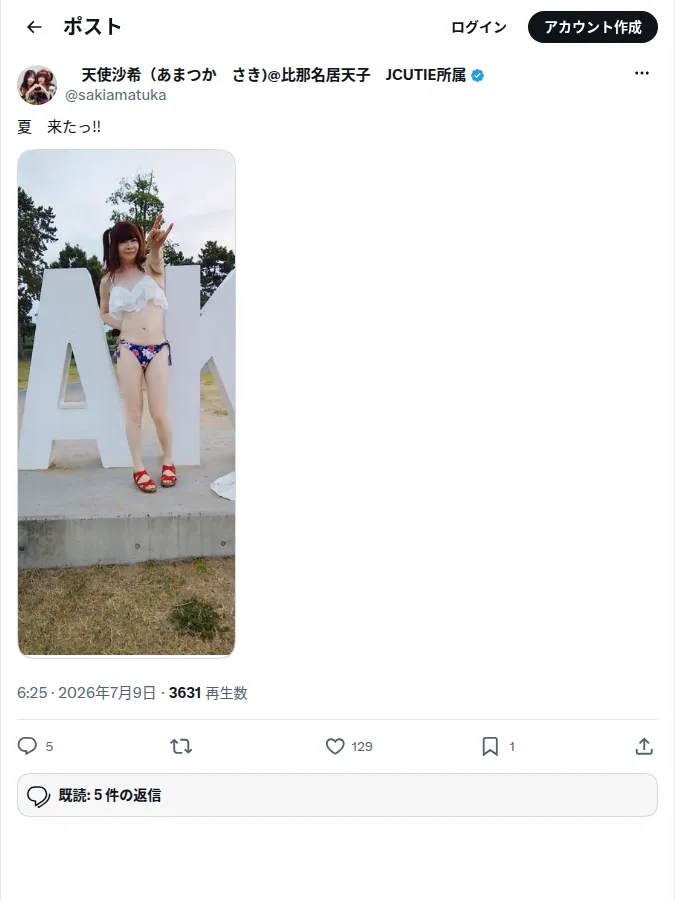Viewport: 675px width, 900px height.
Task: Open the post's three-dot overflow menu
Action: 642,73
